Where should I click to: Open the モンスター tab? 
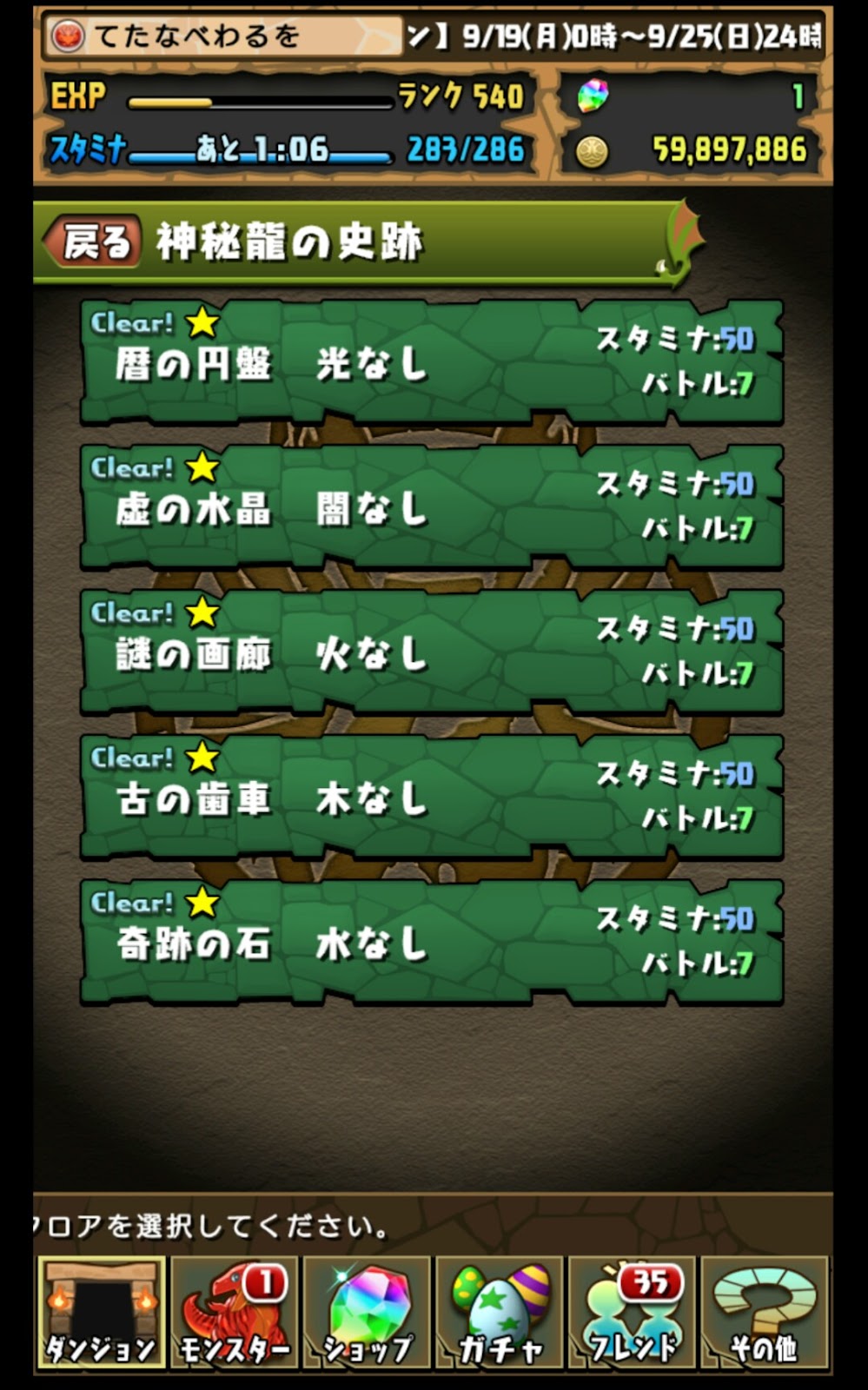234,1312
